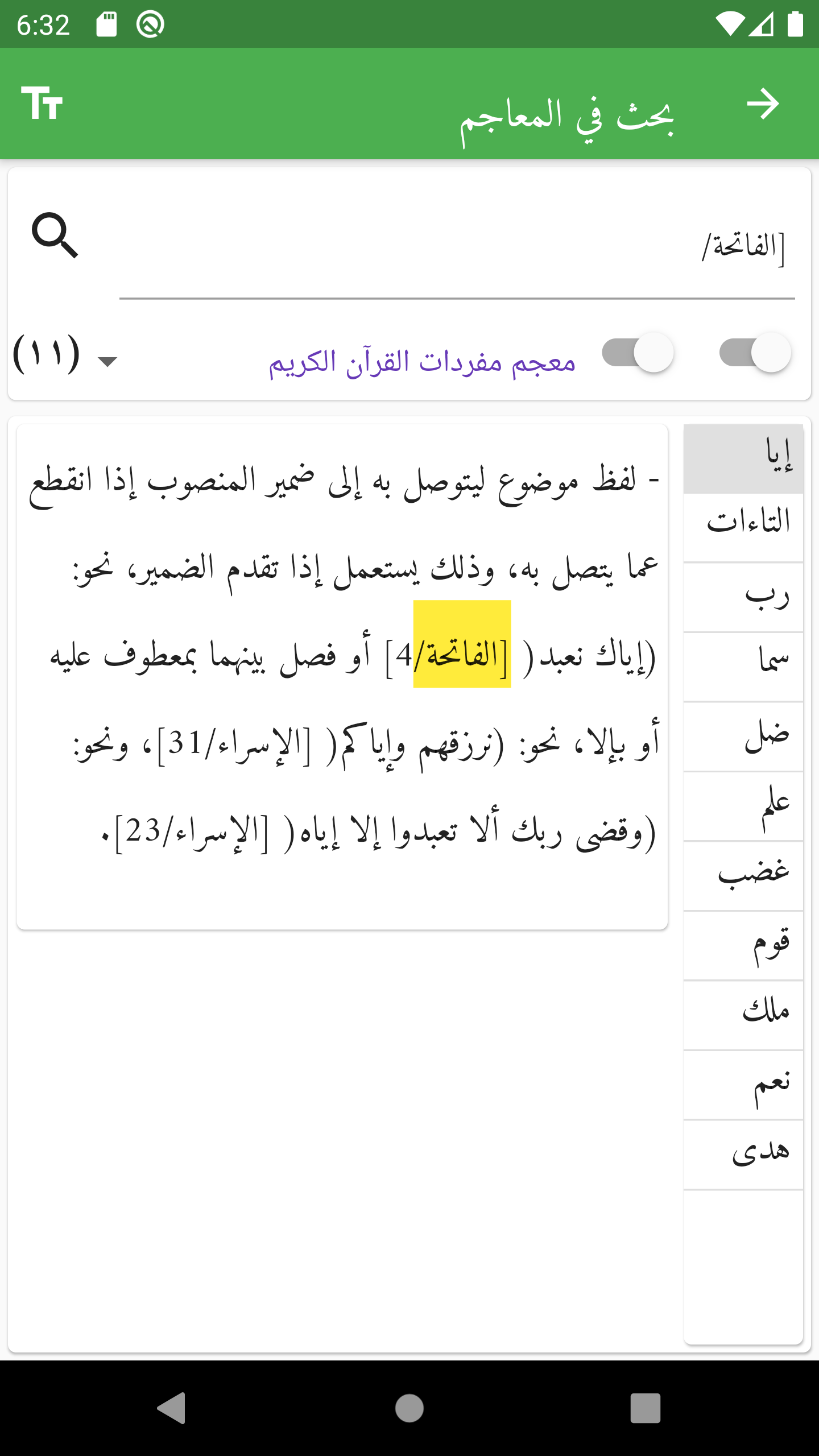Toggle the switch beside معجم مفردات القرآن الكريم
The image size is (819, 1456).
tap(638, 353)
